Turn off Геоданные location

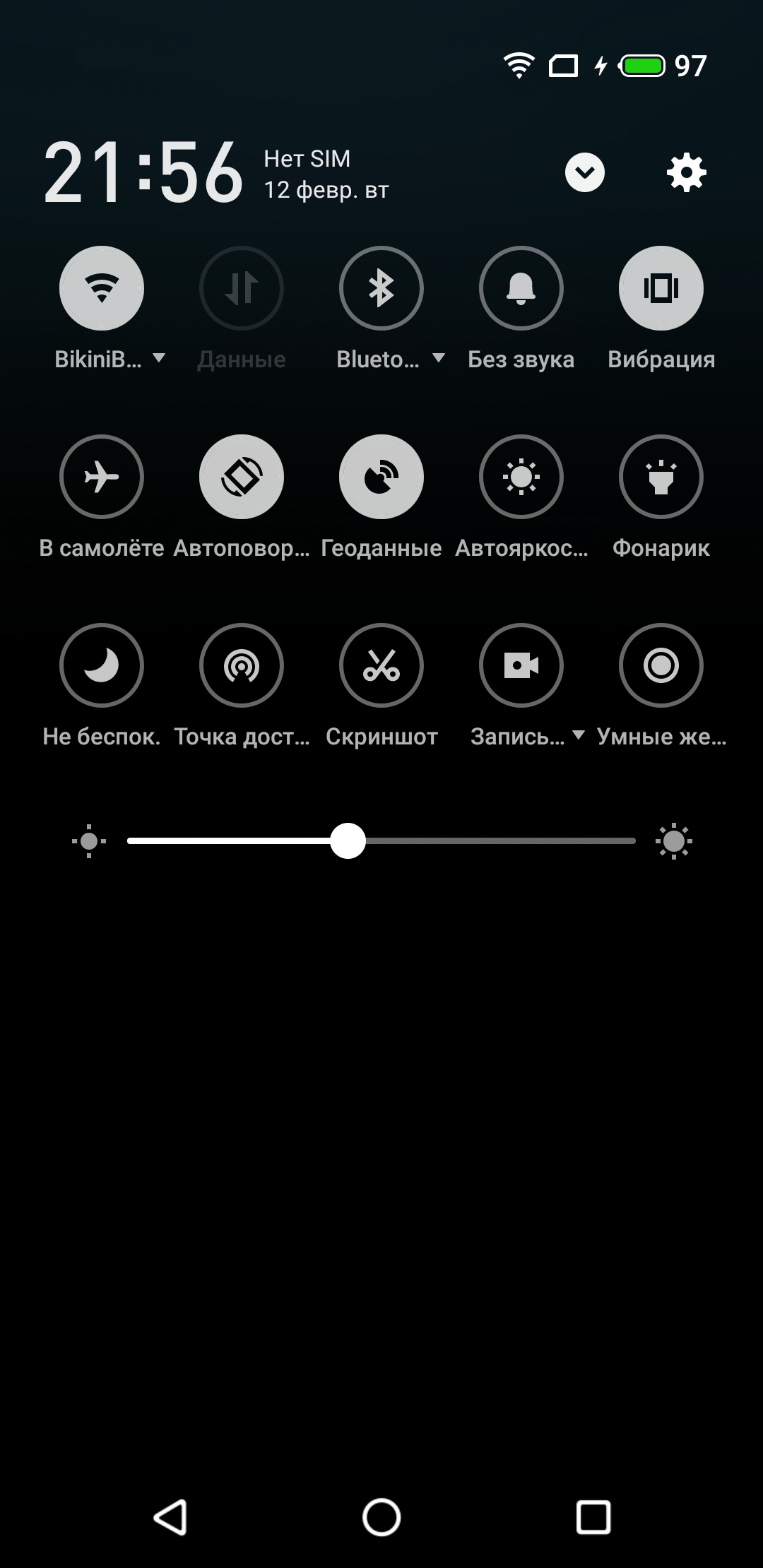[381, 477]
